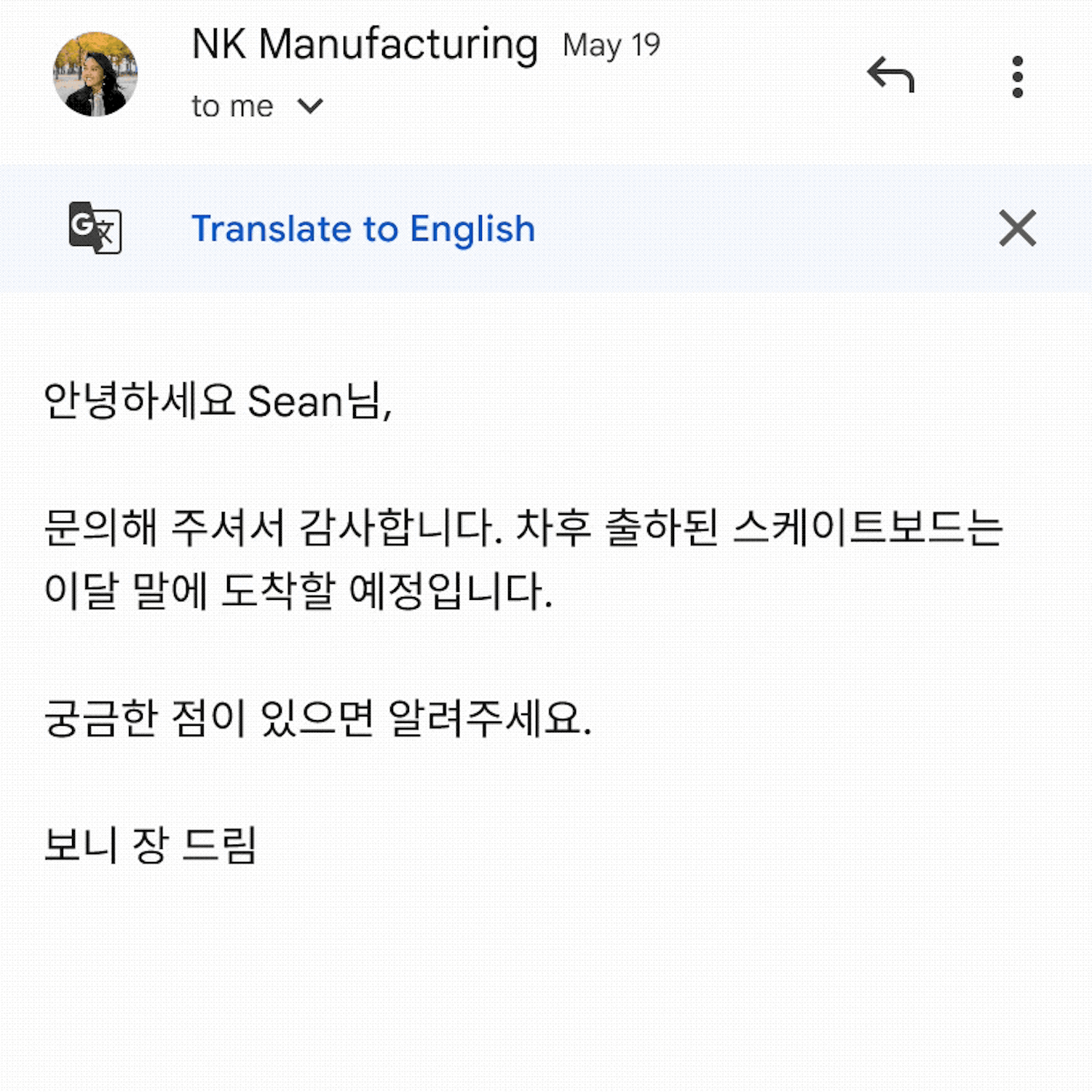1092x1092 pixels.
Task: Translate the email to English
Action: (x=363, y=229)
